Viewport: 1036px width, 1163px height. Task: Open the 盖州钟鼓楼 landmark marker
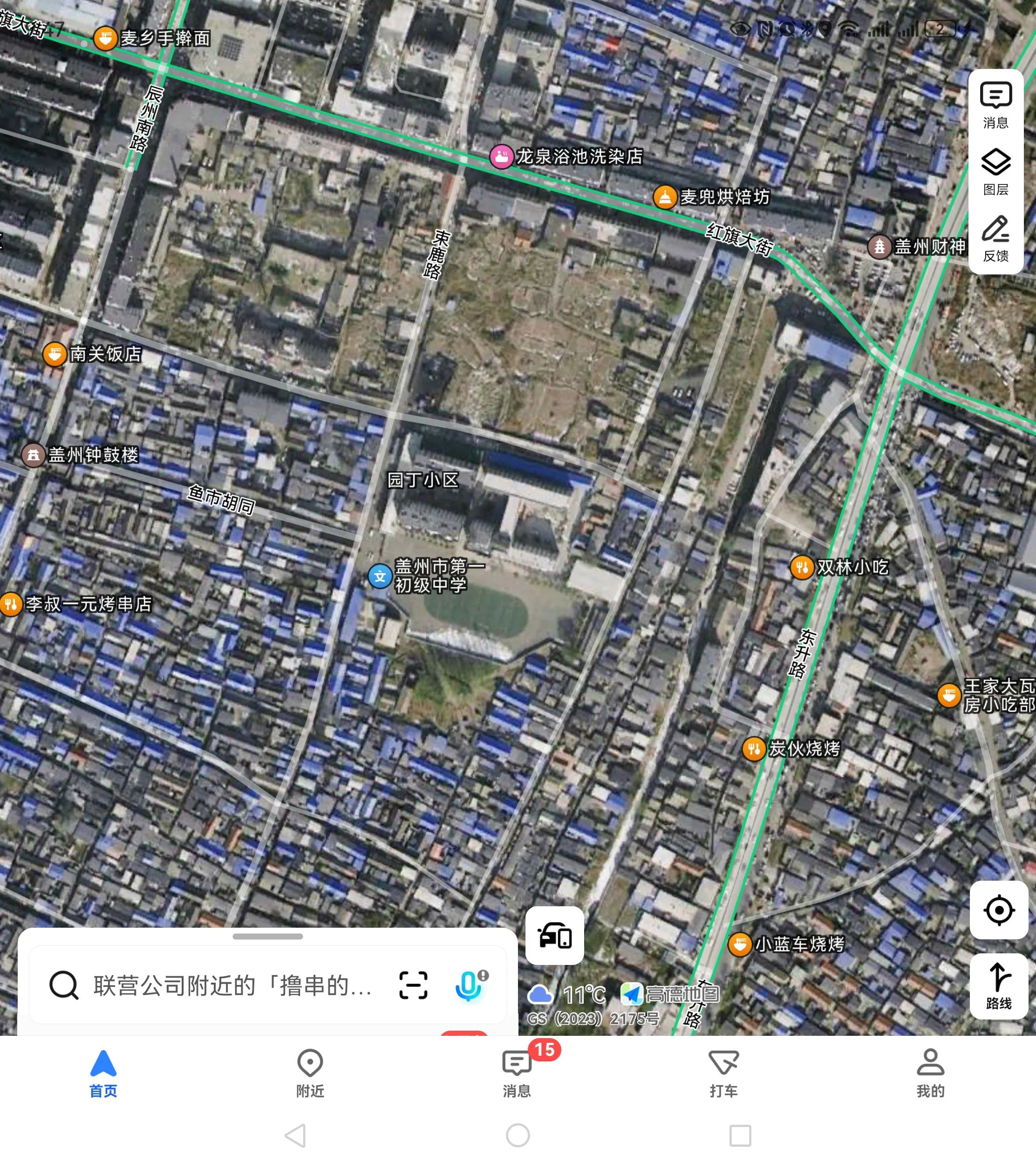(x=34, y=455)
